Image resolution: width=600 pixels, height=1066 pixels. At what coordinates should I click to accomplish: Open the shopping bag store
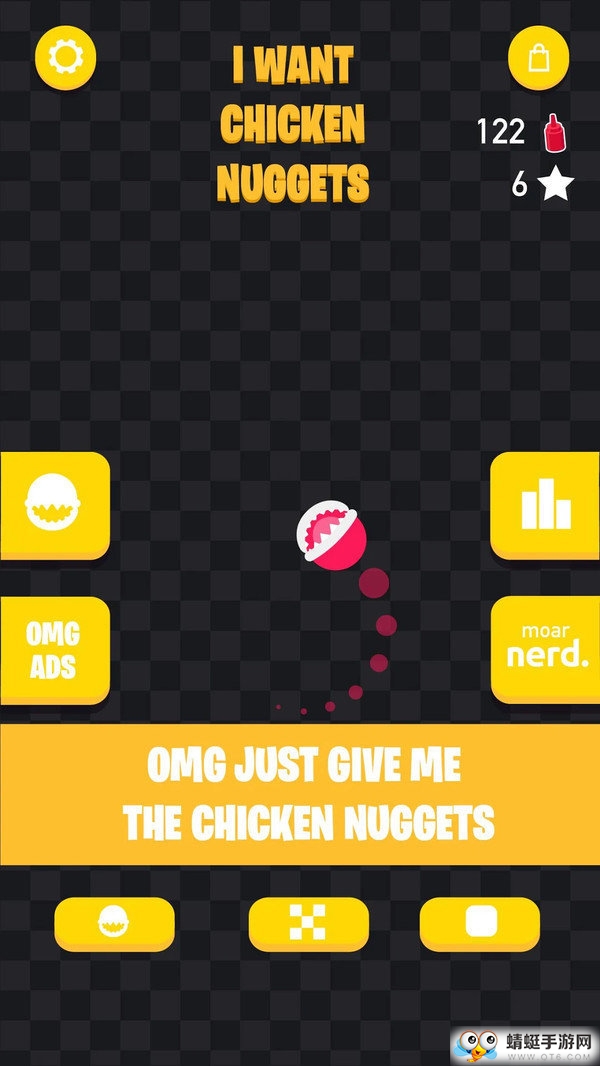[x=539, y=57]
